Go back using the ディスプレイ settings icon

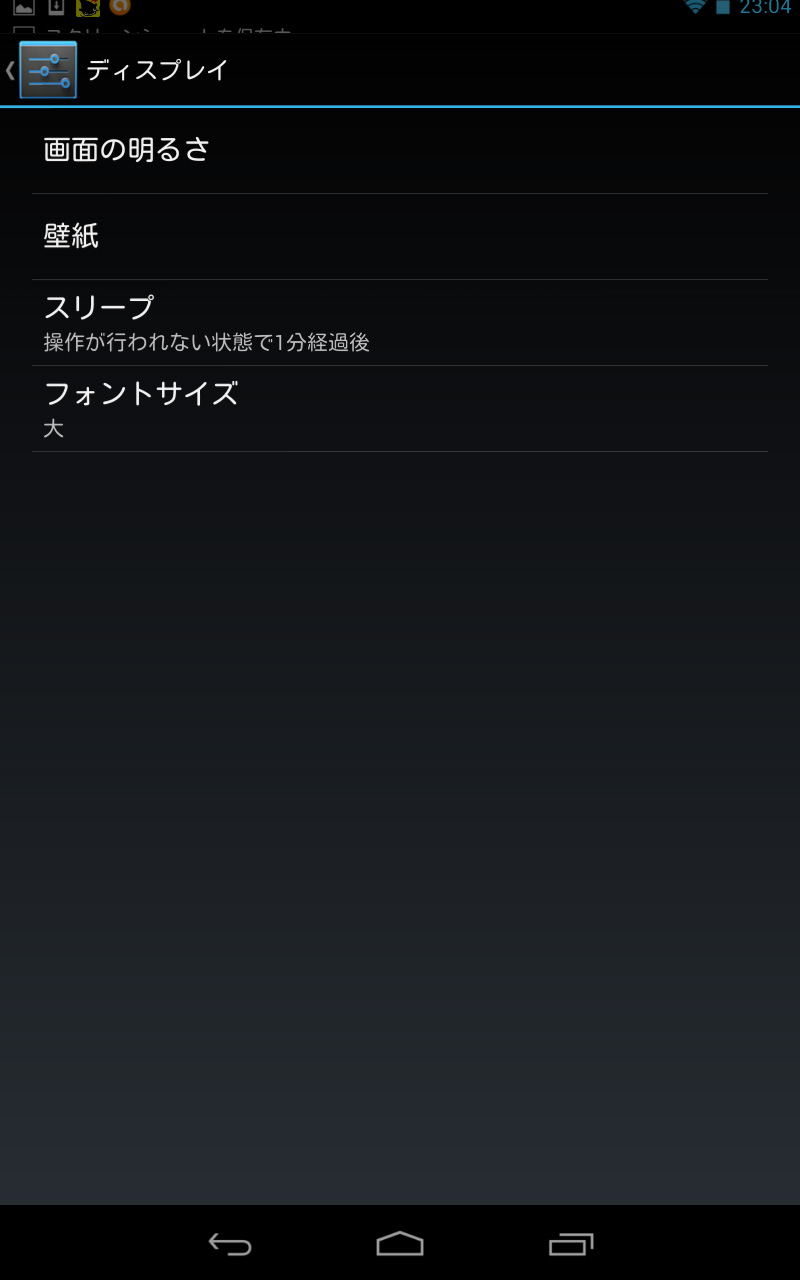(47, 70)
